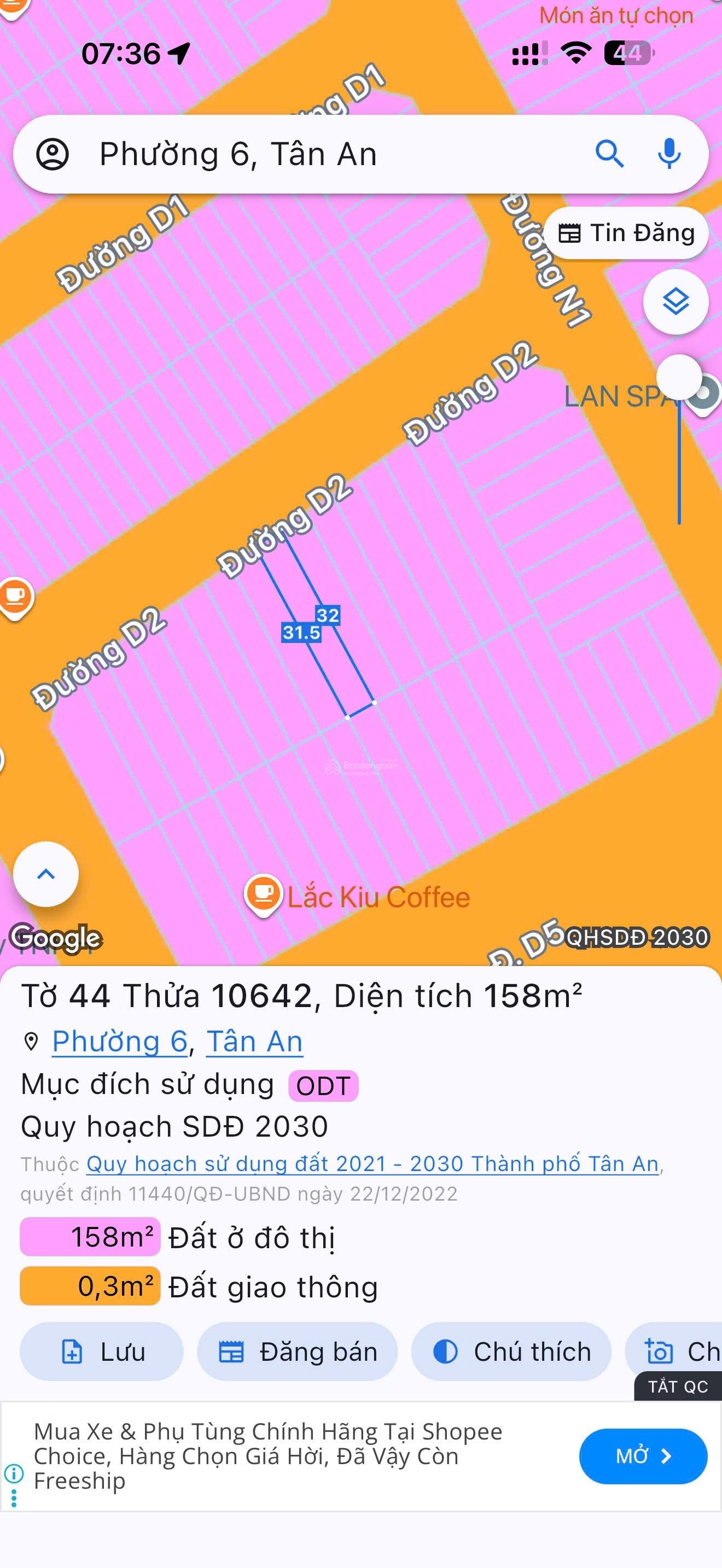Activate the voice search microphone icon

click(x=669, y=154)
